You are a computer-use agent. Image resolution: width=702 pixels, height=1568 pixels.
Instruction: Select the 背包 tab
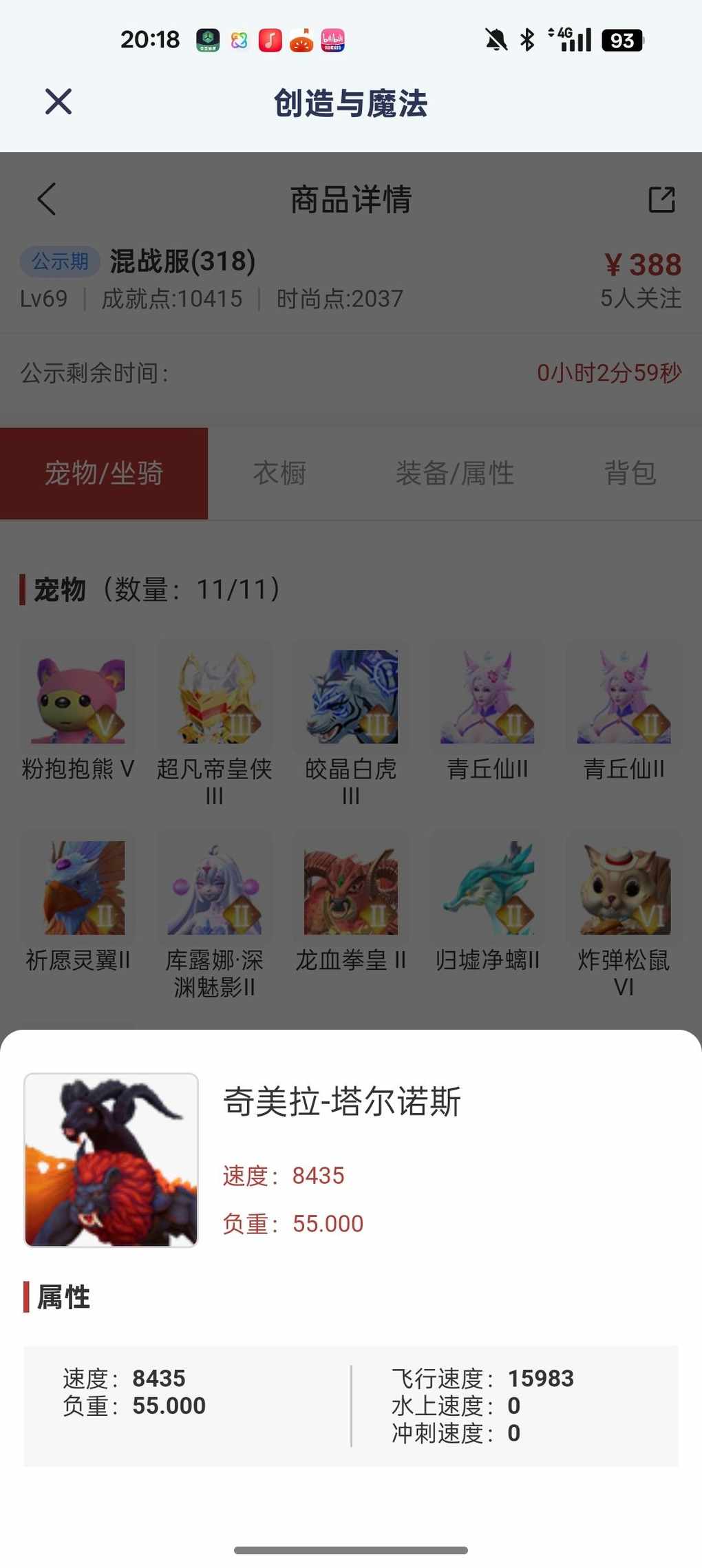pyautogui.click(x=630, y=474)
